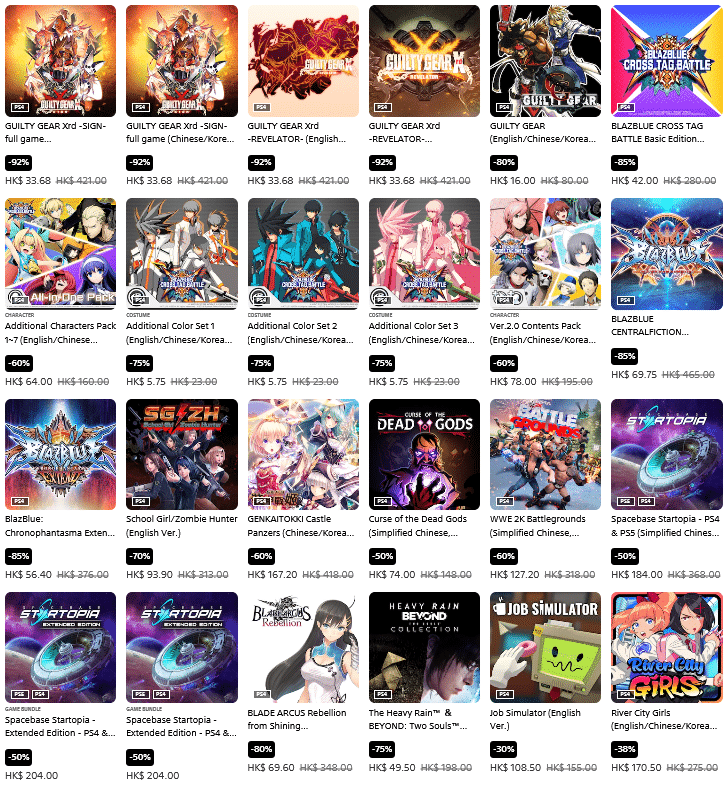Open Additional Color Set 2 costume
This screenshot has height=787, width=727.
pos(302,254)
